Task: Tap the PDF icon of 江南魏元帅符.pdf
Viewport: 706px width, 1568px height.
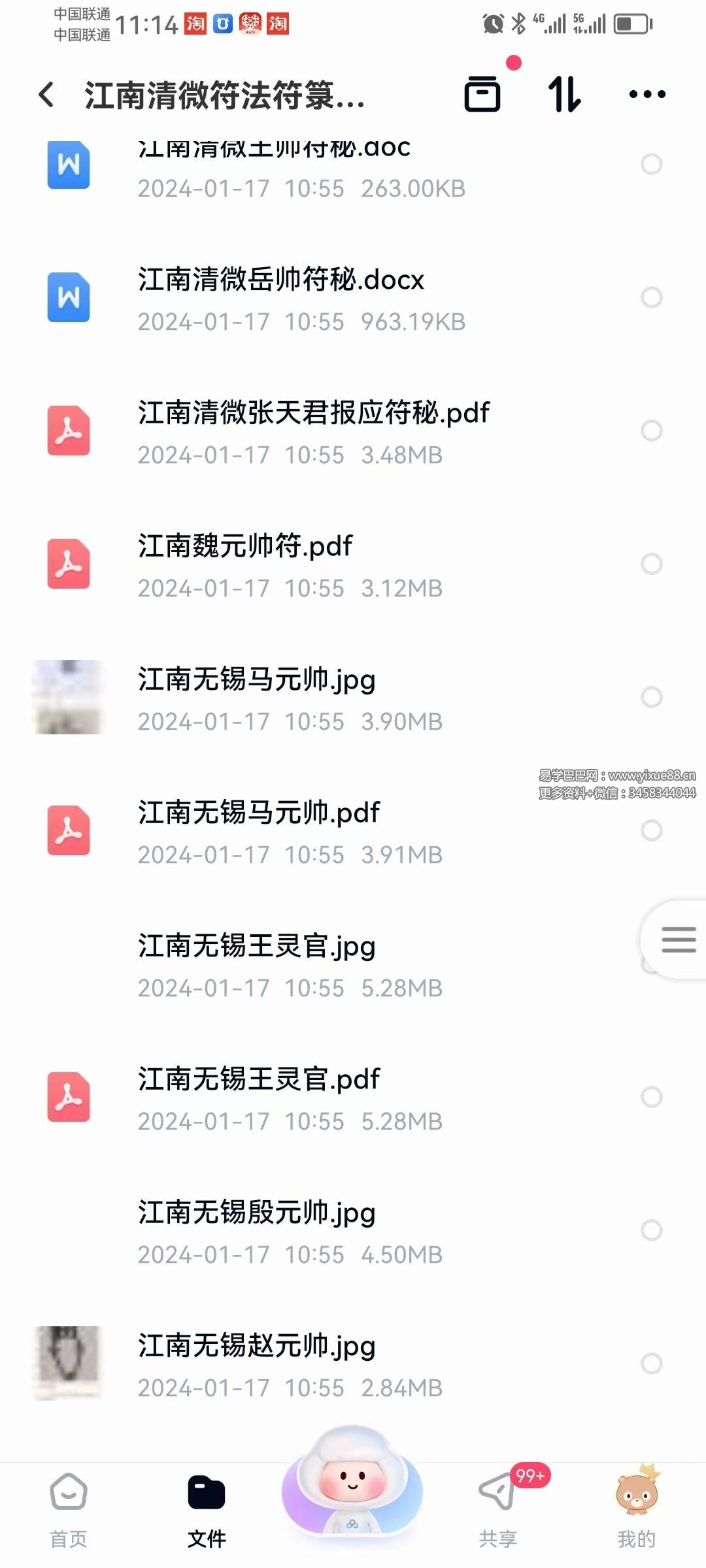Action: tap(68, 564)
